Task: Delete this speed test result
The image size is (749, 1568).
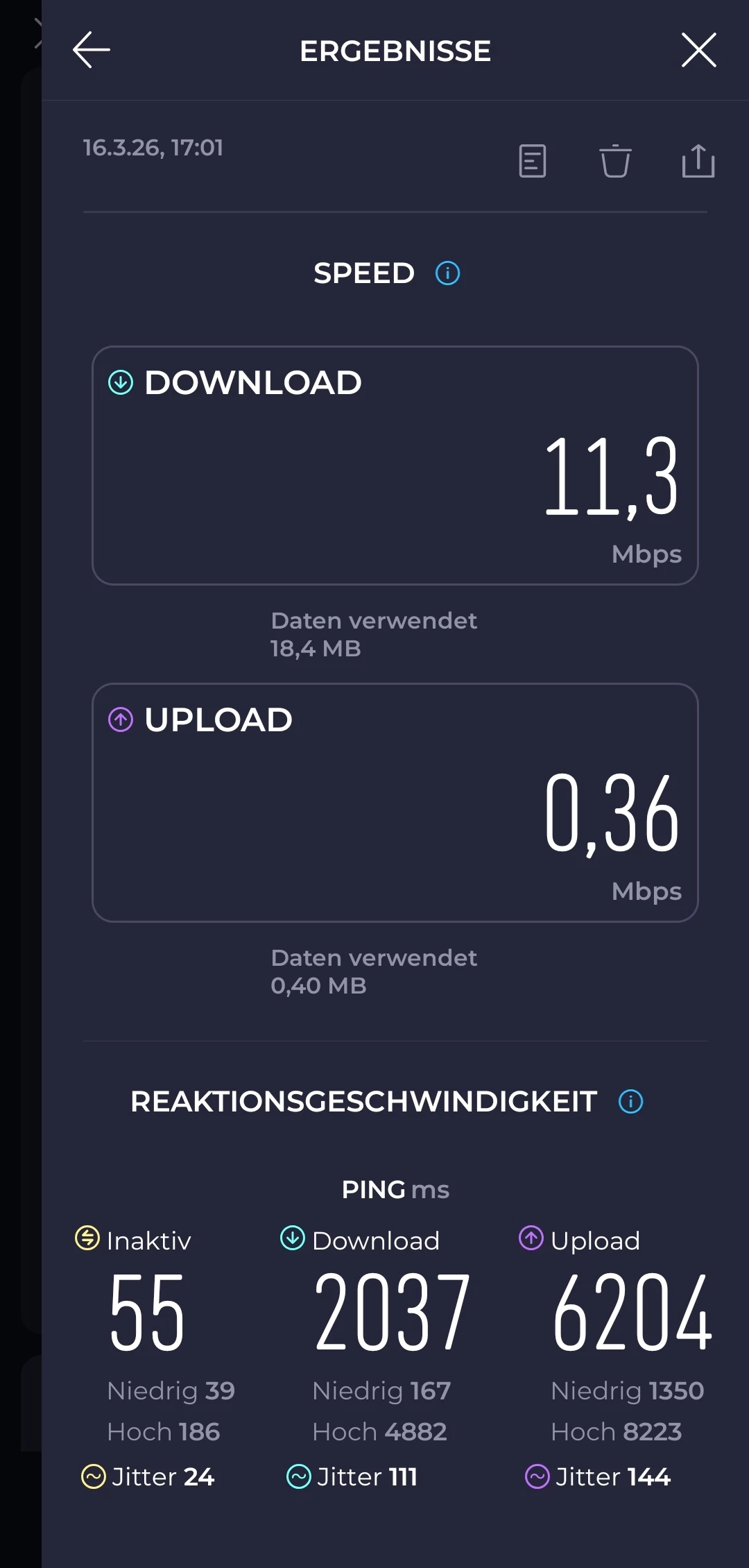Action: click(615, 161)
